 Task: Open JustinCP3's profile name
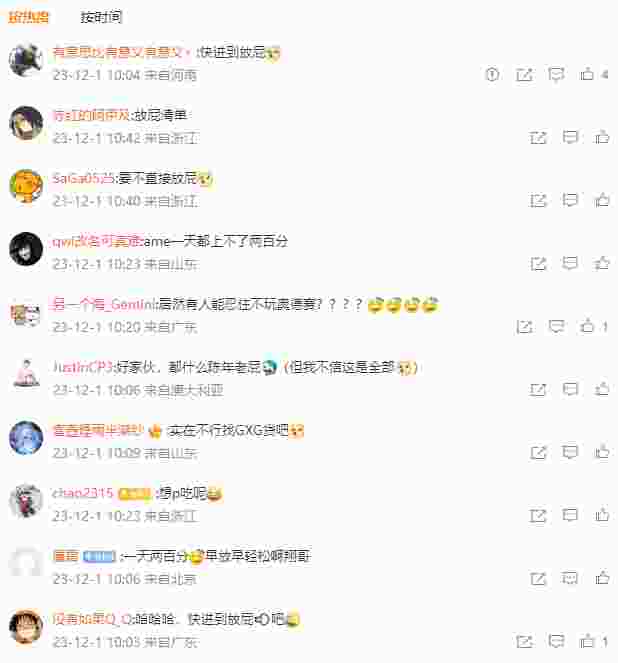click(84, 367)
